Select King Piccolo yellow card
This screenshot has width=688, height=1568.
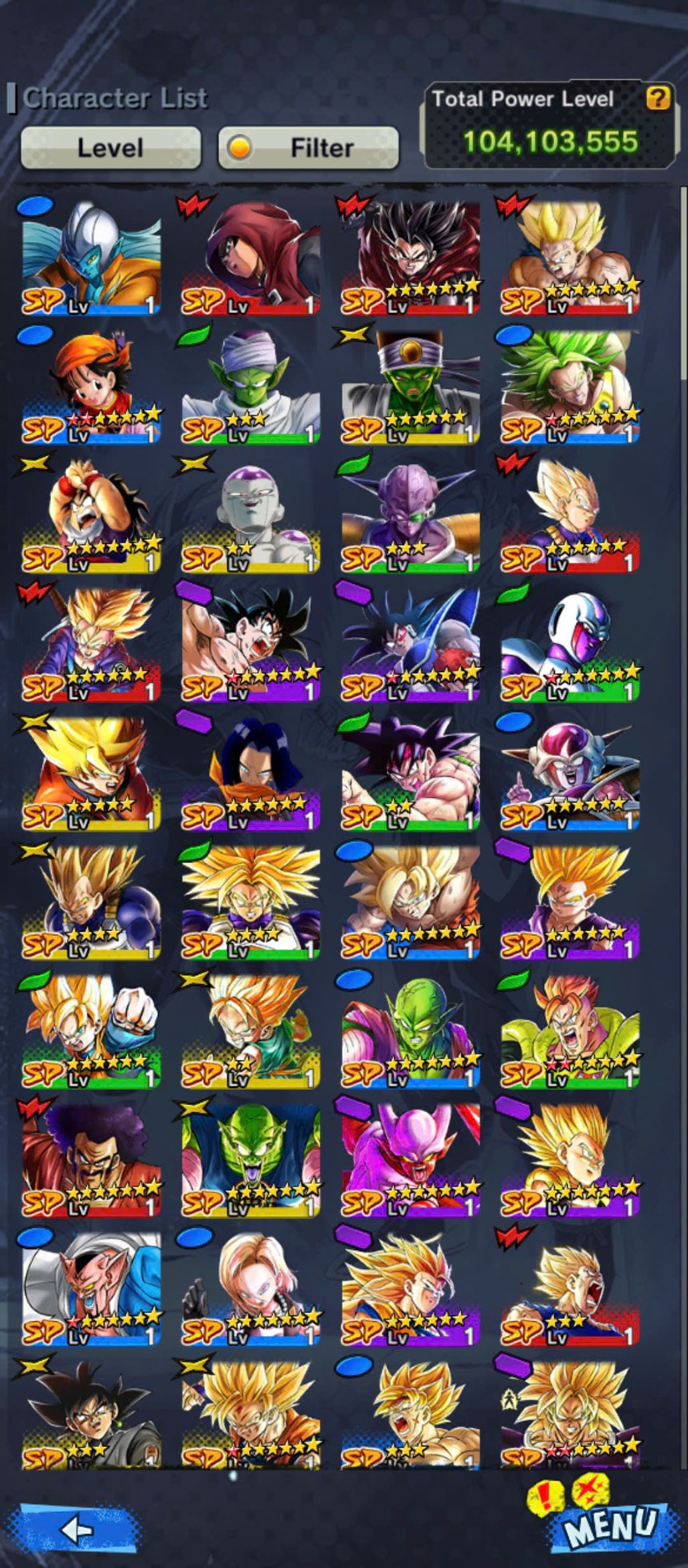[x=250, y=1160]
